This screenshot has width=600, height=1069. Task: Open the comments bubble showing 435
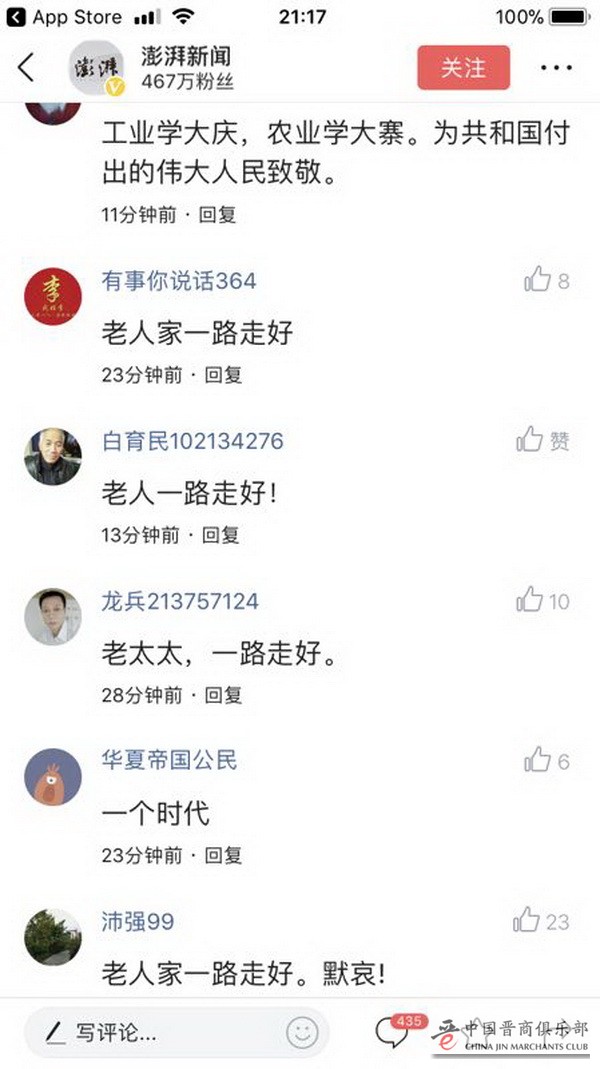pyautogui.click(x=393, y=1032)
